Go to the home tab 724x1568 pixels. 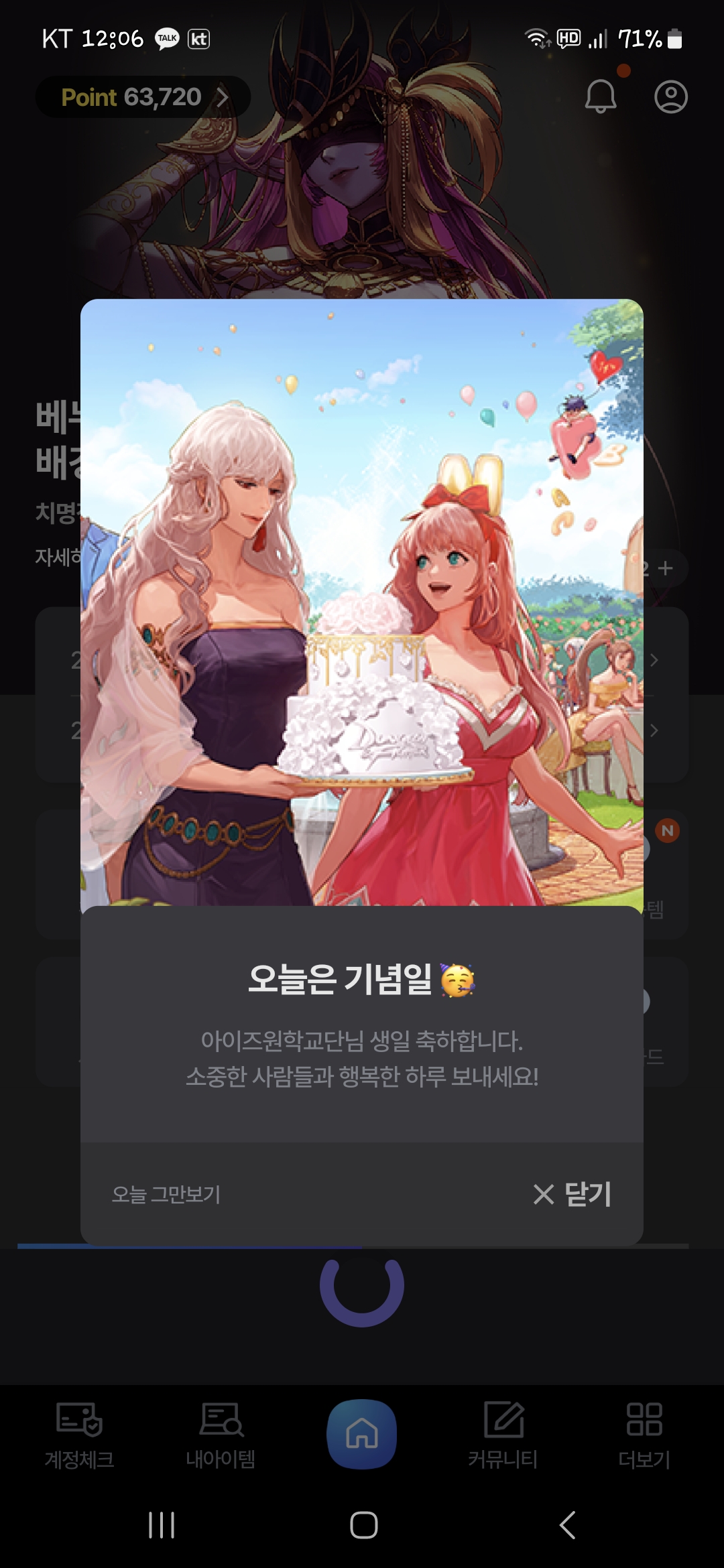click(362, 1434)
